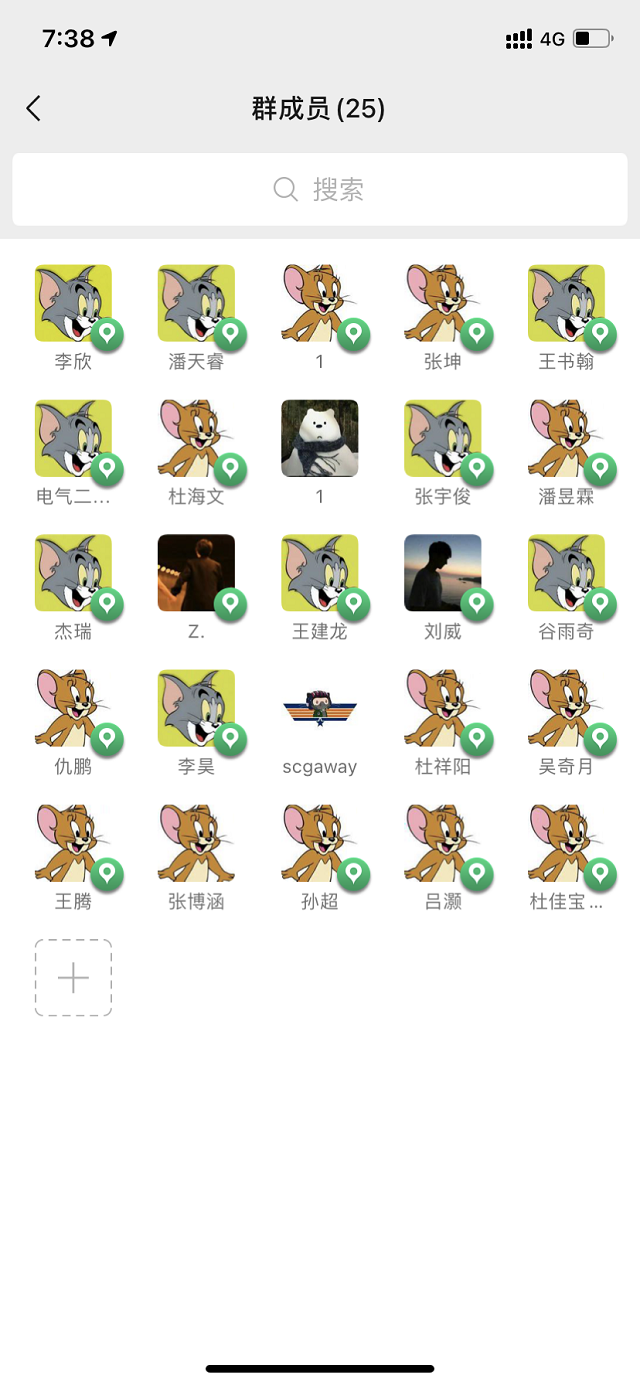
Task: Select member 王书翰
Action: pos(566,304)
